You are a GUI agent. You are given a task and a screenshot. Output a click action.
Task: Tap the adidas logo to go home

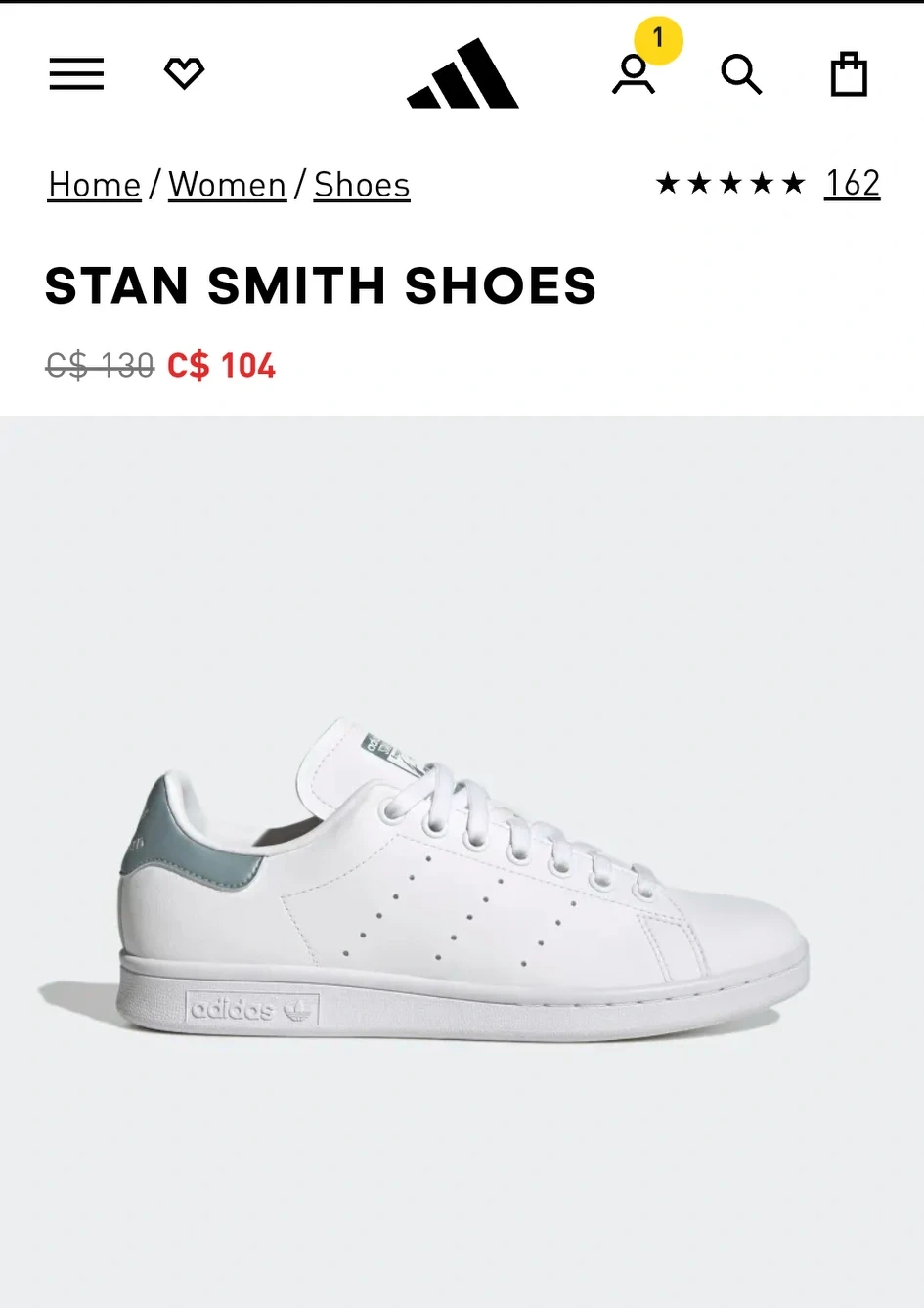[462, 74]
